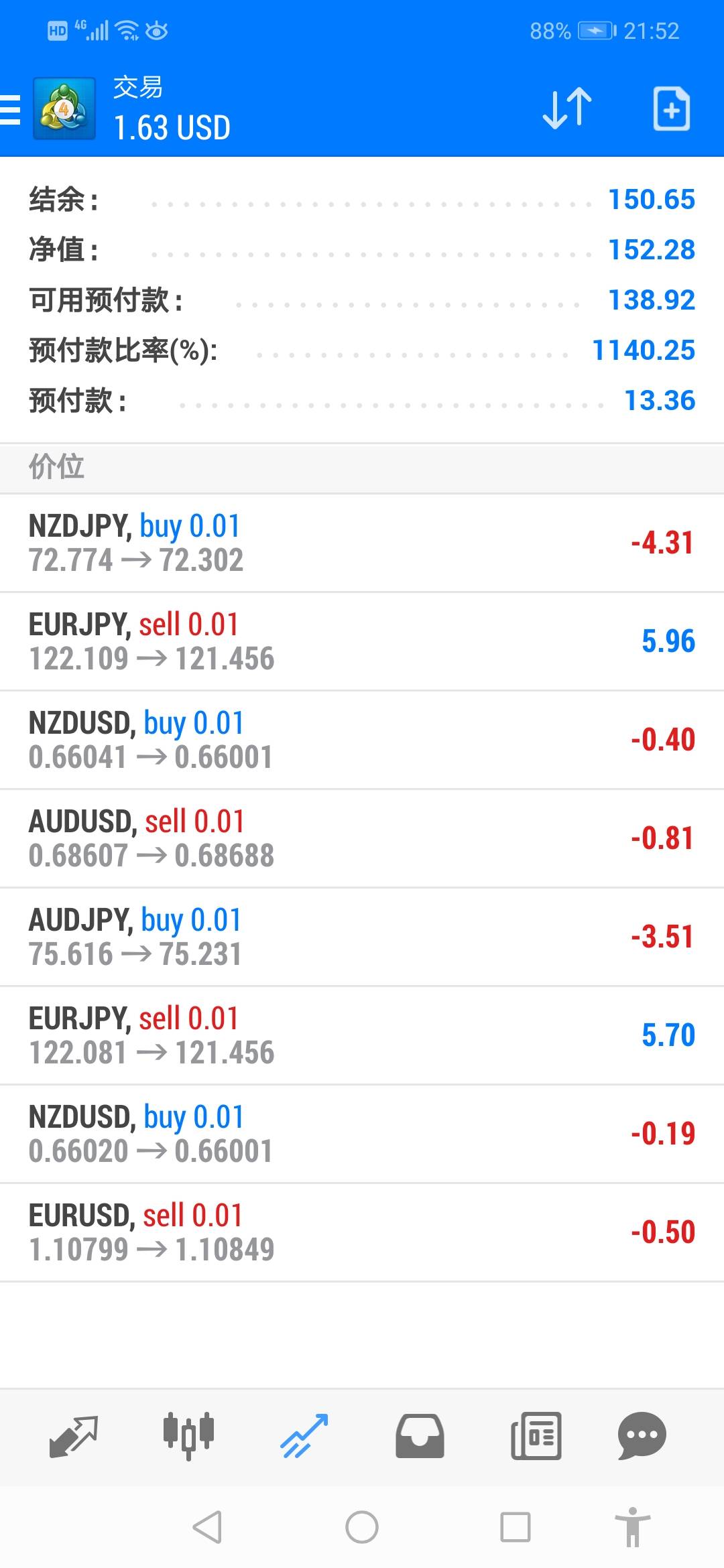Open the hamburger drawer menu

(x=10, y=109)
